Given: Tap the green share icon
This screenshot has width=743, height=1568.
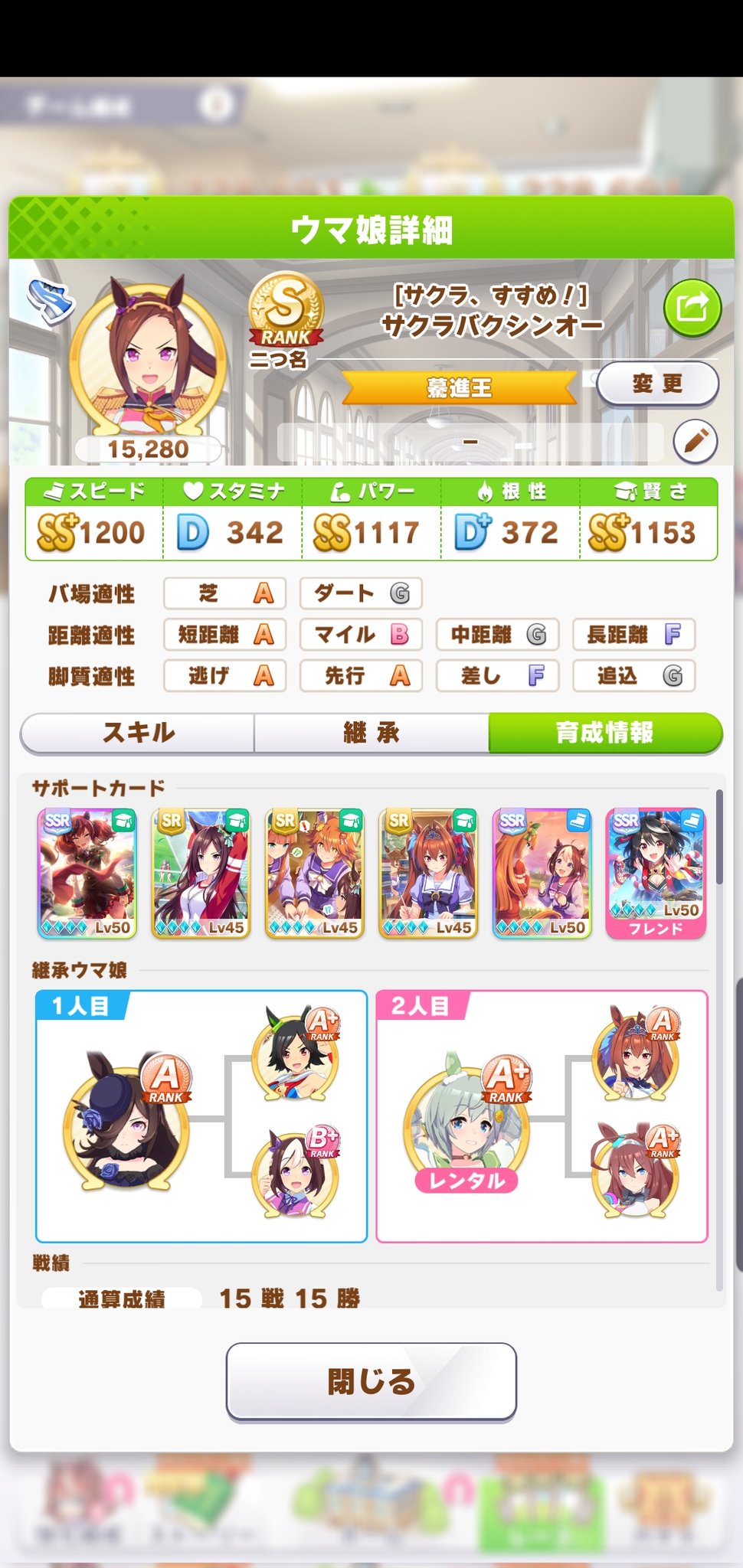Looking at the screenshot, I should point(692,309).
